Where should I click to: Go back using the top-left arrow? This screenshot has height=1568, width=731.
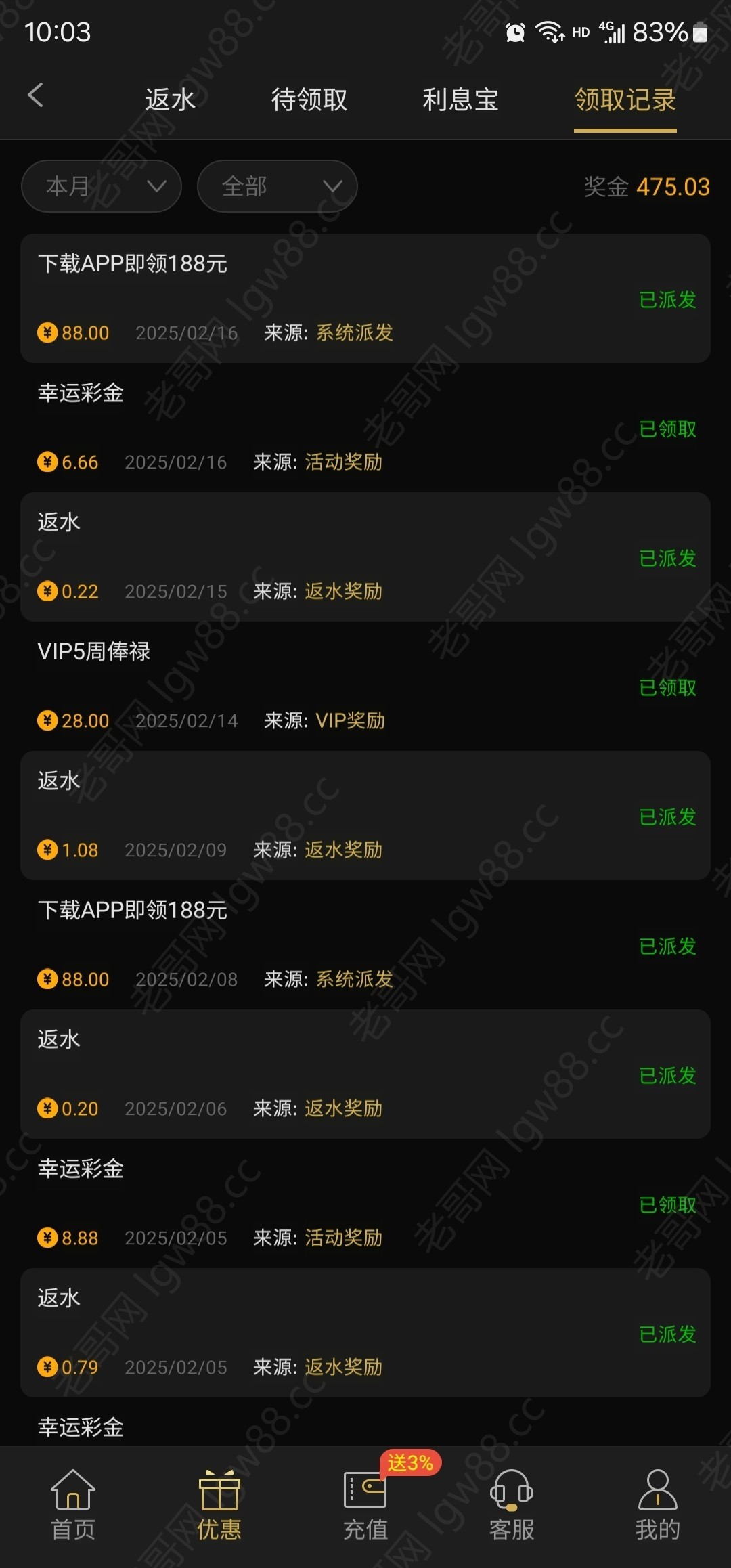[x=36, y=95]
